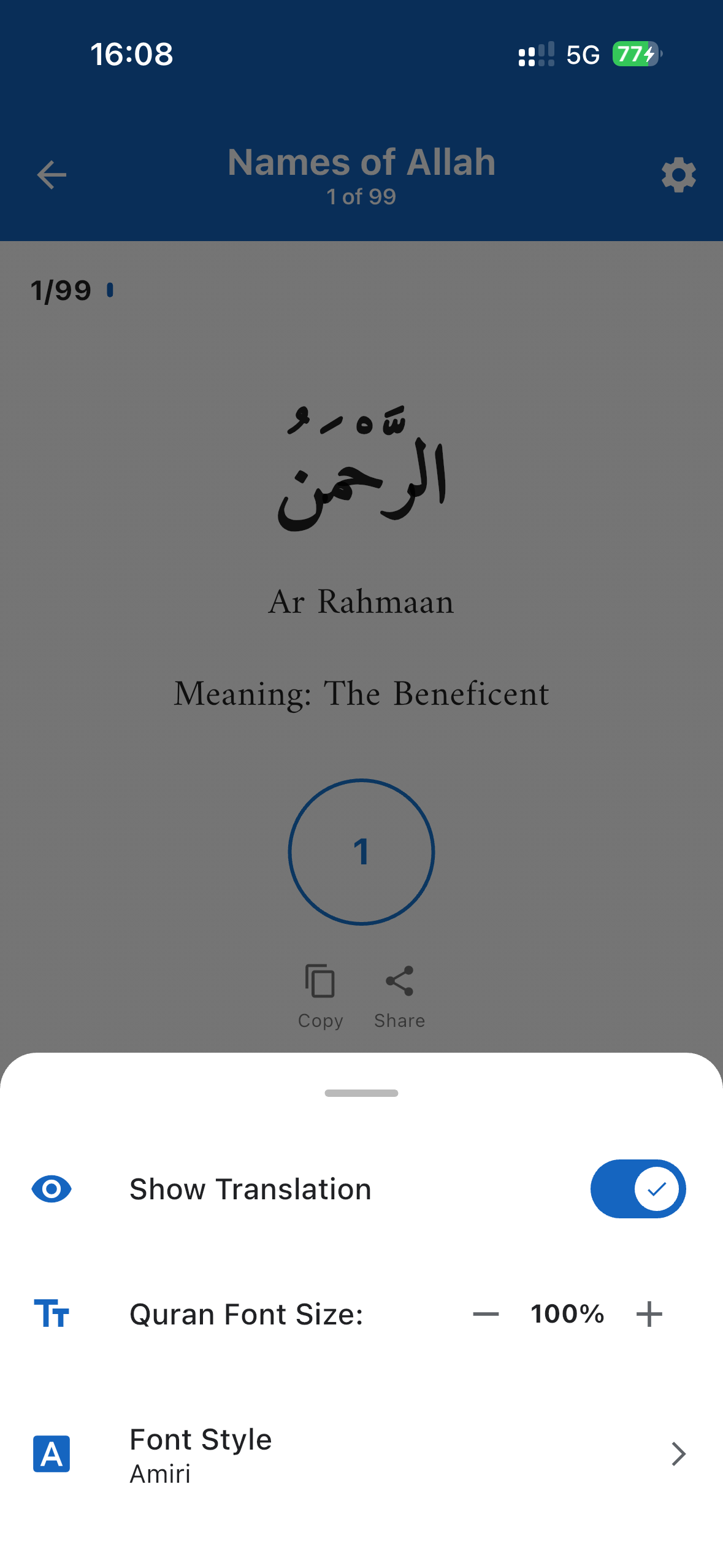Tap the back arrow to leave Names of Allah
Viewport: 723px width, 1568px height.
51,175
